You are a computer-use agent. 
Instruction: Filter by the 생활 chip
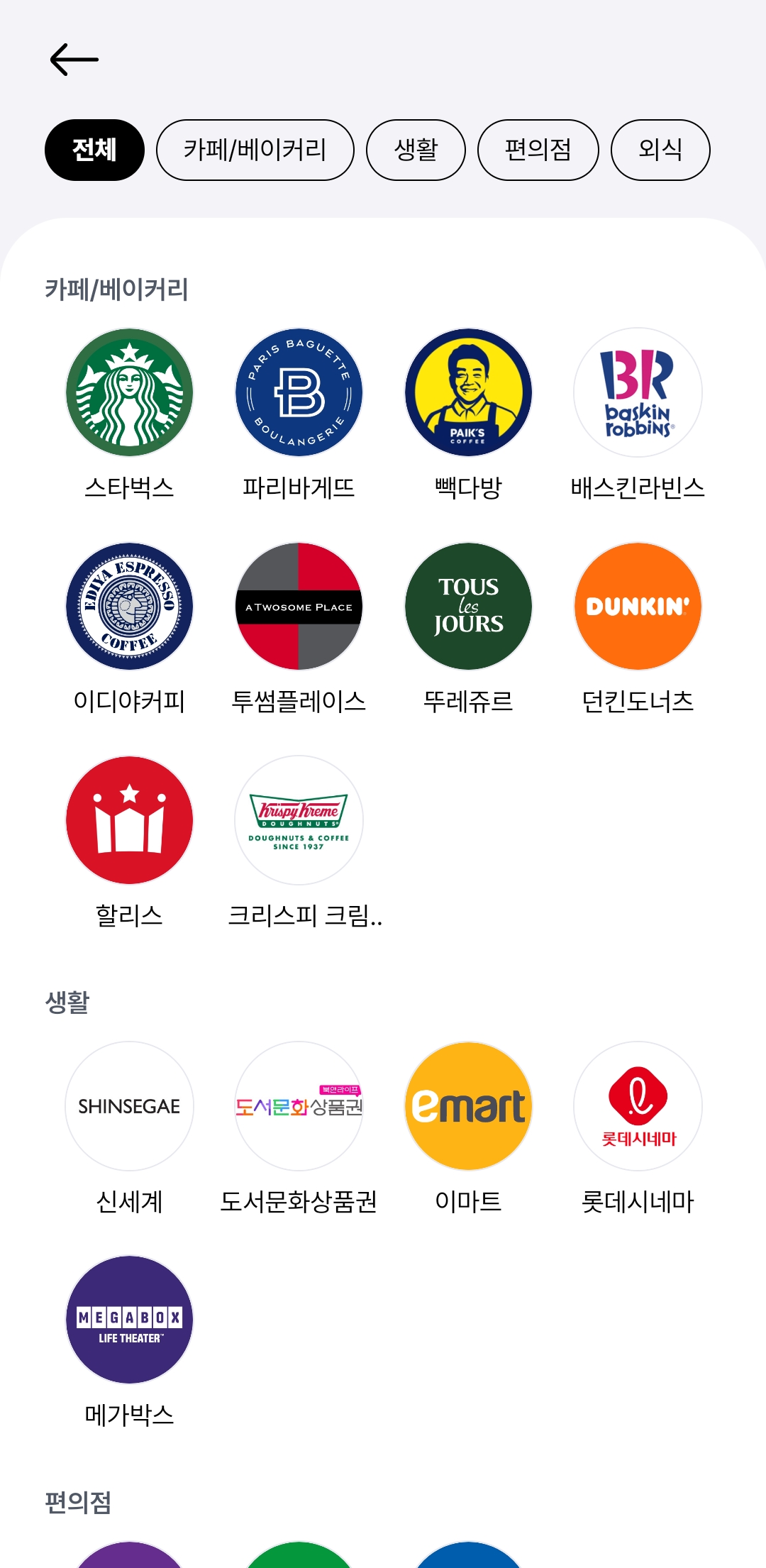416,150
